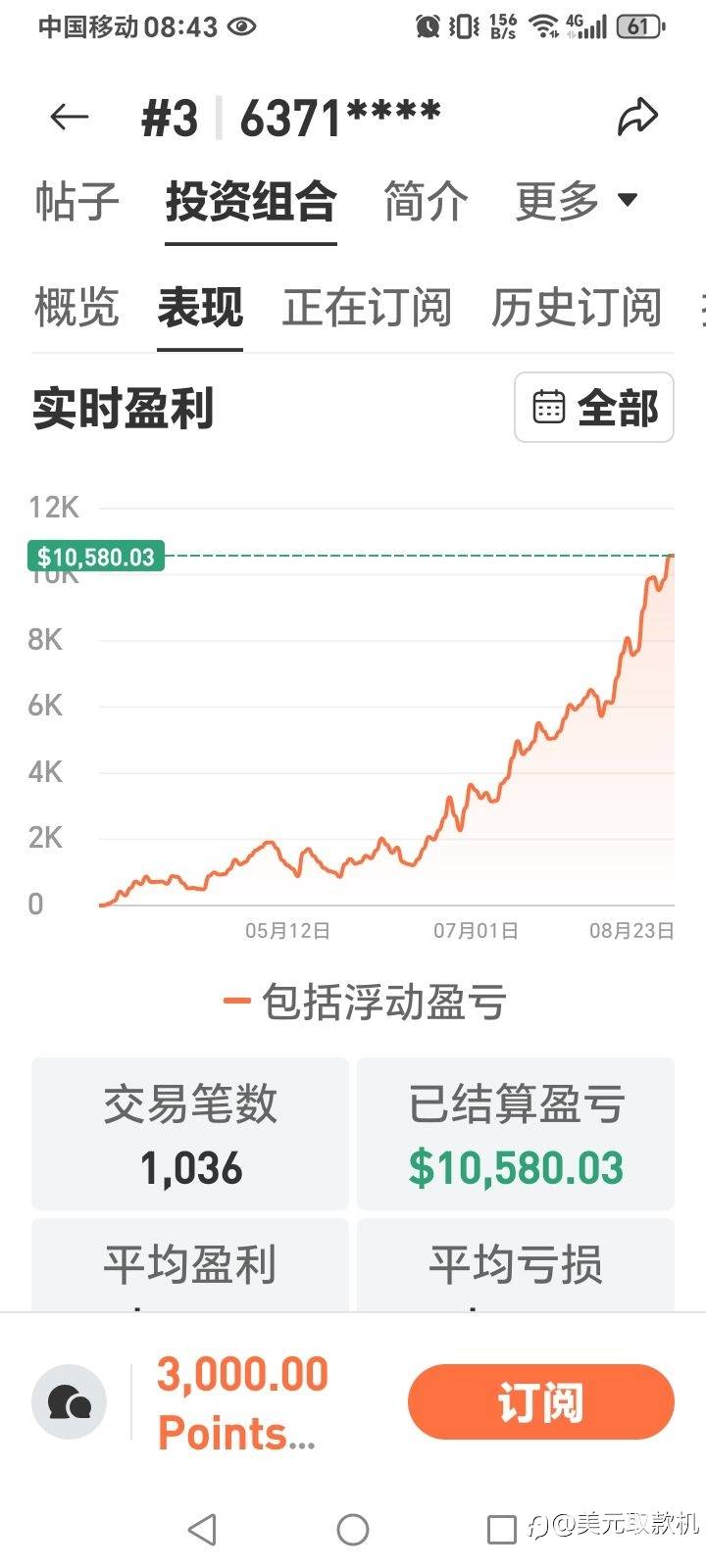Switch to the 帖子 tab
Screen dimensions: 706x1568
pyautogui.click(x=76, y=202)
